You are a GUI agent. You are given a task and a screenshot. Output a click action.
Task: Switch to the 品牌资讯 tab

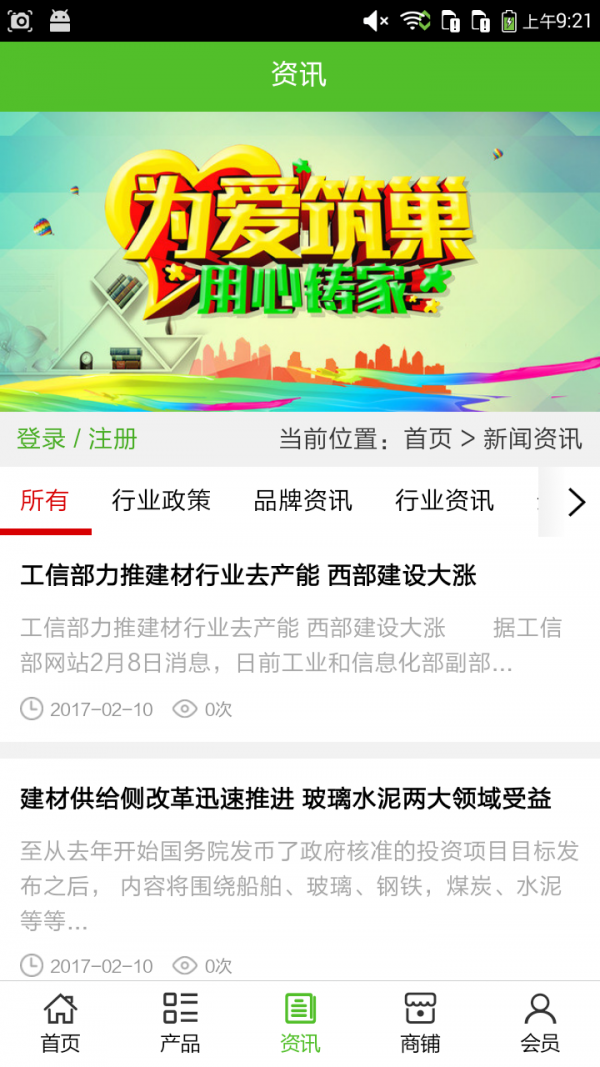302,500
